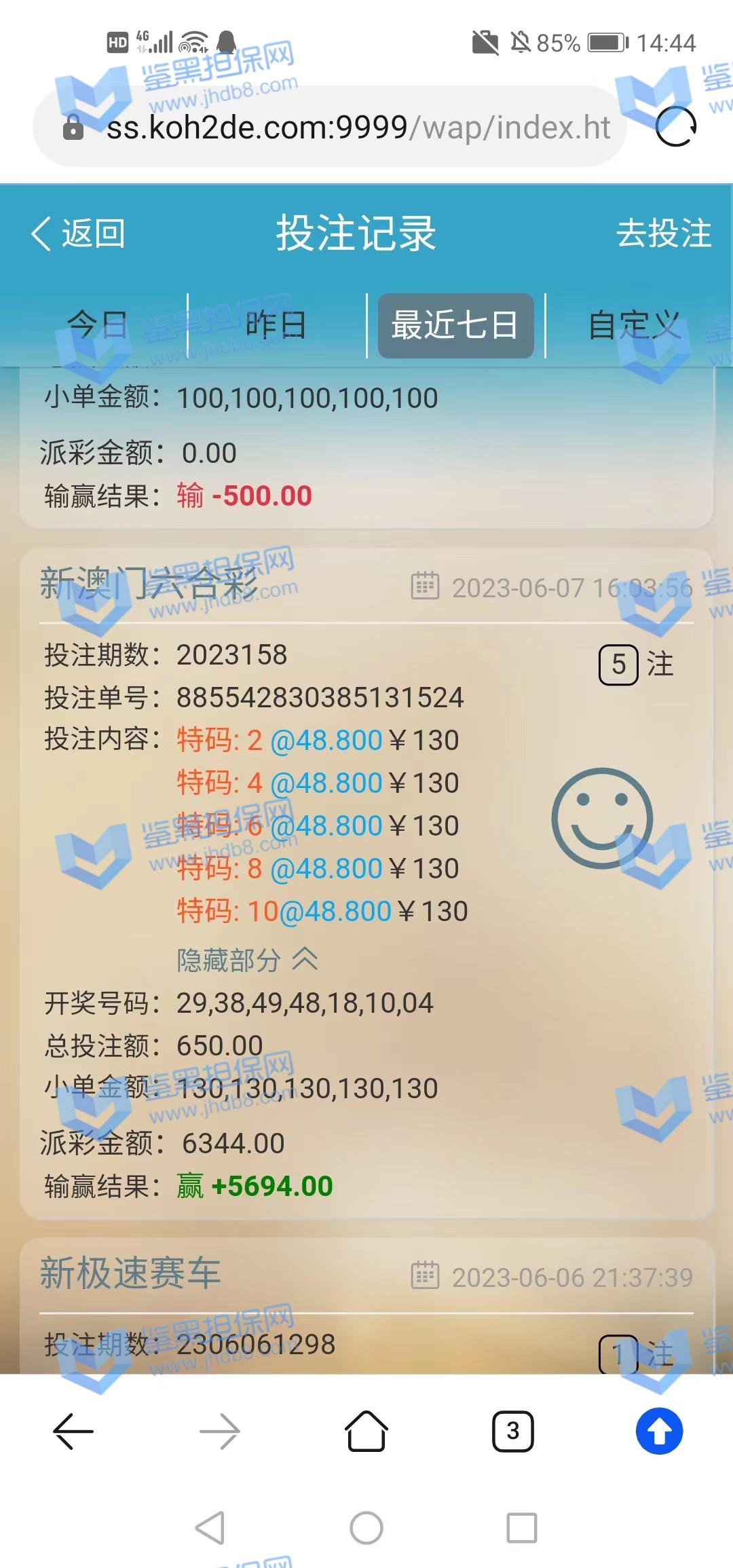The height and width of the screenshot is (1568, 733).
Task: Open the browser home page
Action: click(366, 1432)
